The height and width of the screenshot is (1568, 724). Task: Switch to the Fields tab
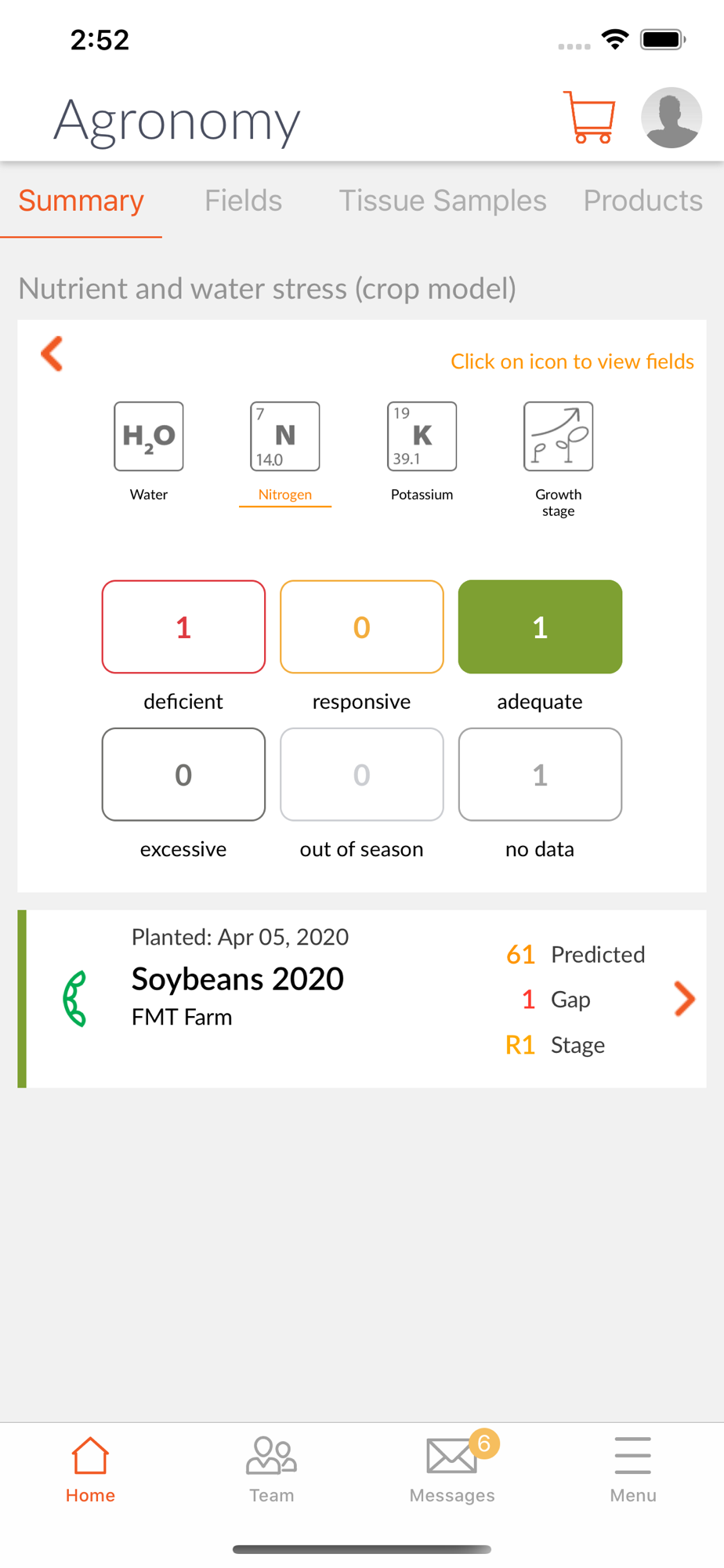click(243, 201)
